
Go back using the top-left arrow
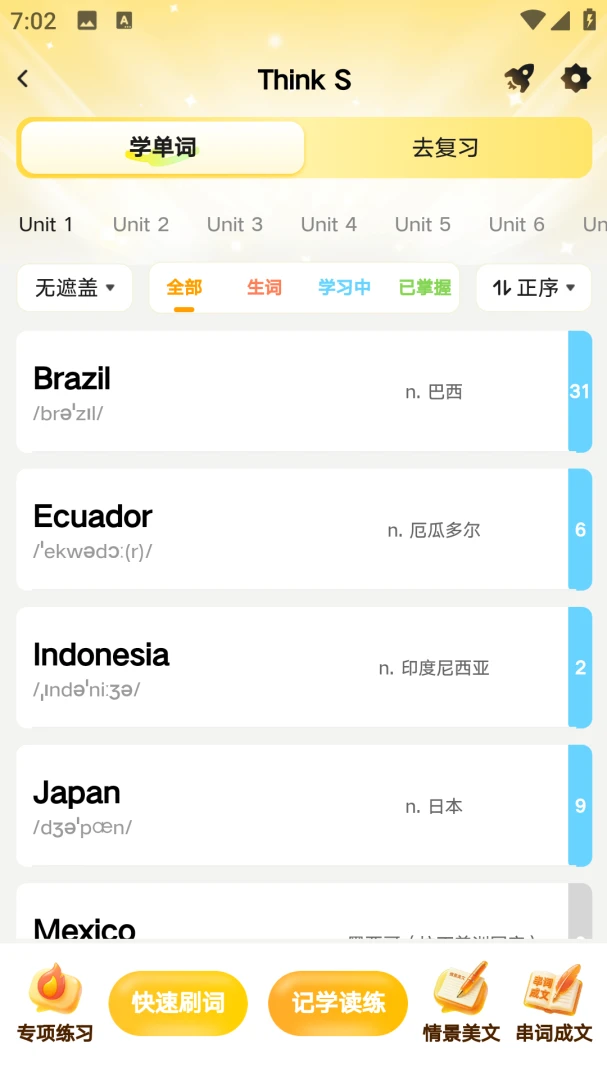pyautogui.click(x=23, y=79)
